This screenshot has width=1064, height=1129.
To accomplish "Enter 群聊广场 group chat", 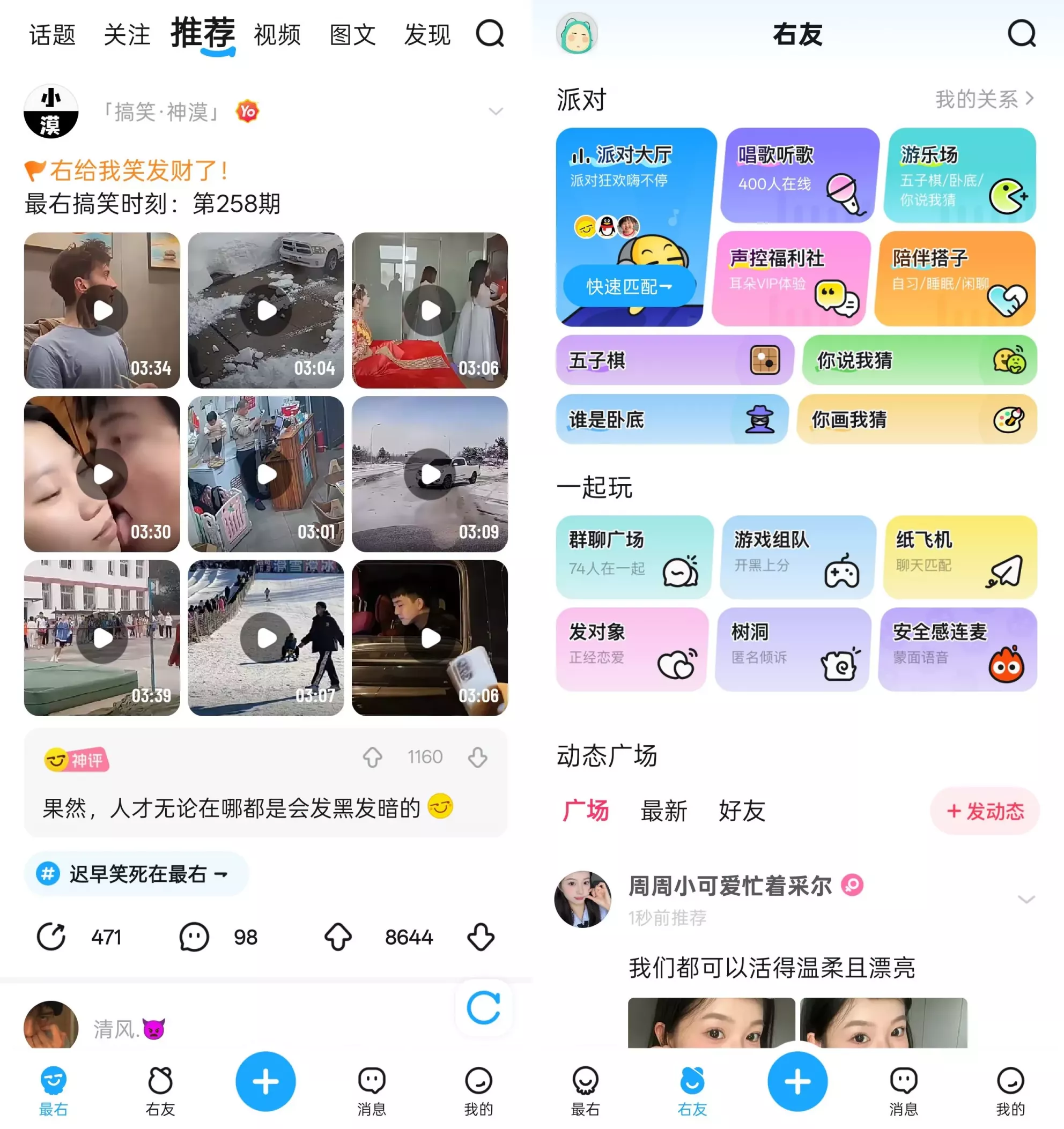I will click(x=633, y=556).
